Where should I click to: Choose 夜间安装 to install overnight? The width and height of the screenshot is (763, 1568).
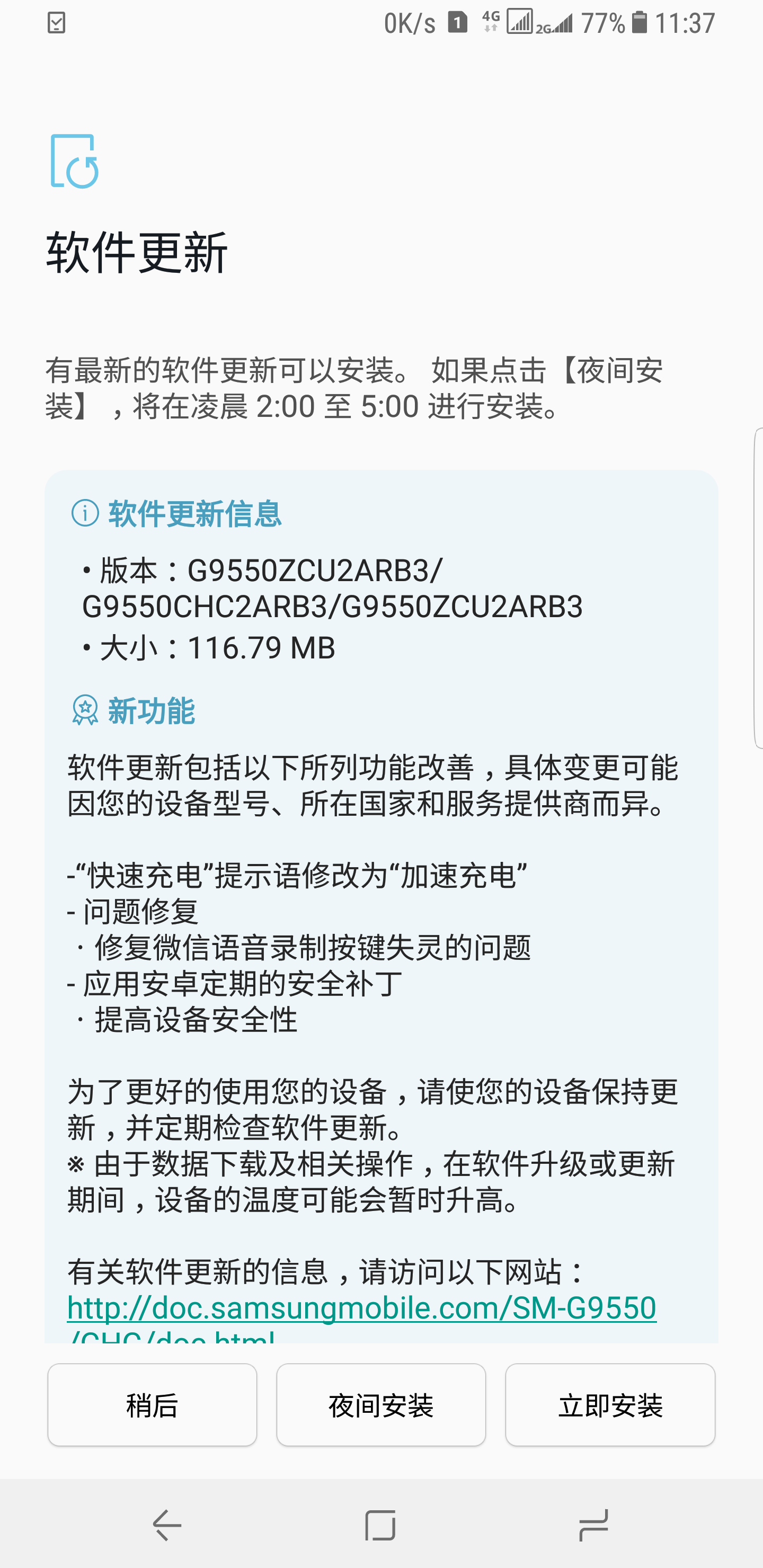(x=381, y=1405)
